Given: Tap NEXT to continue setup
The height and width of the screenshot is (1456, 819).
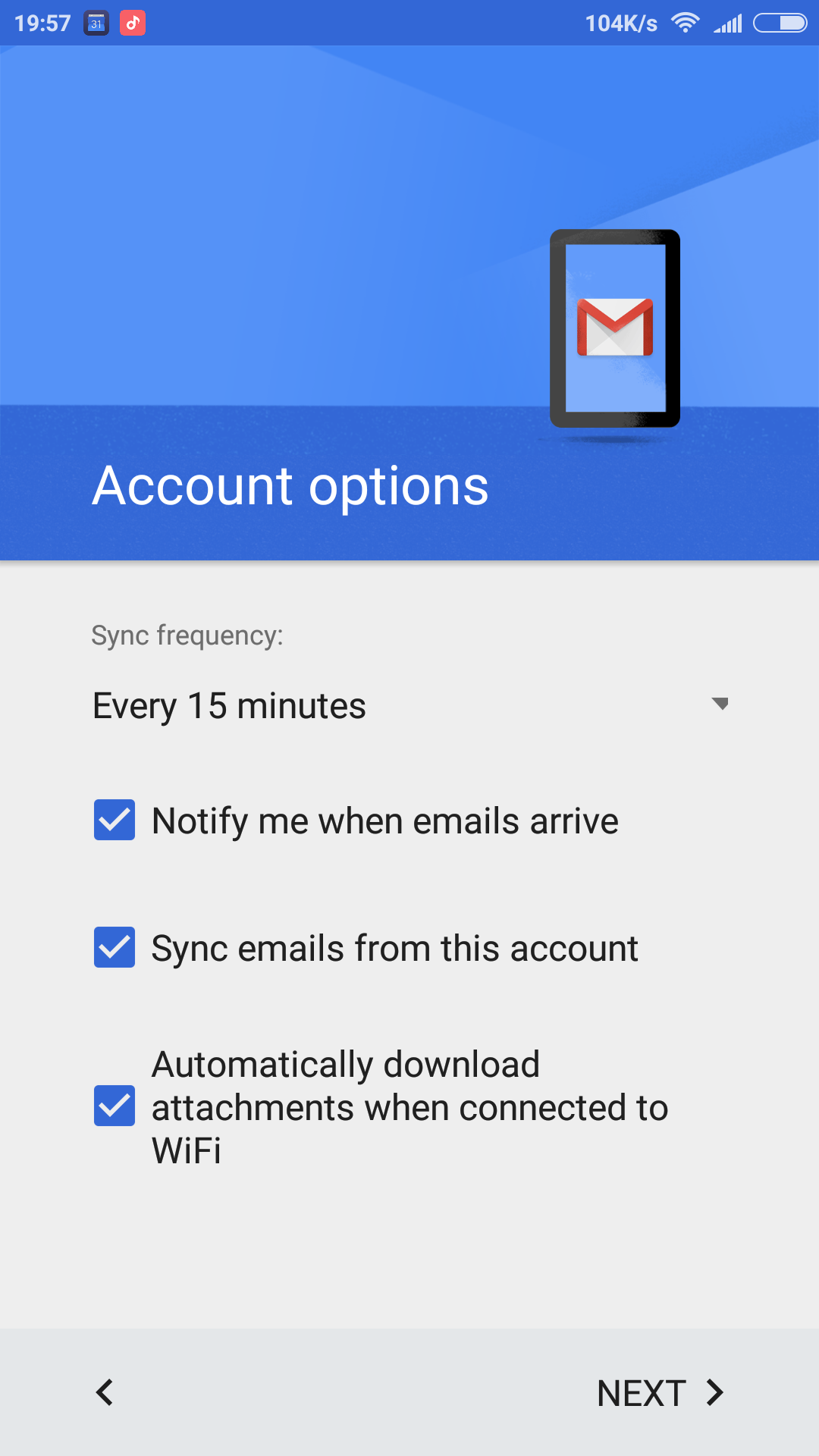Looking at the screenshot, I should (660, 1393).
